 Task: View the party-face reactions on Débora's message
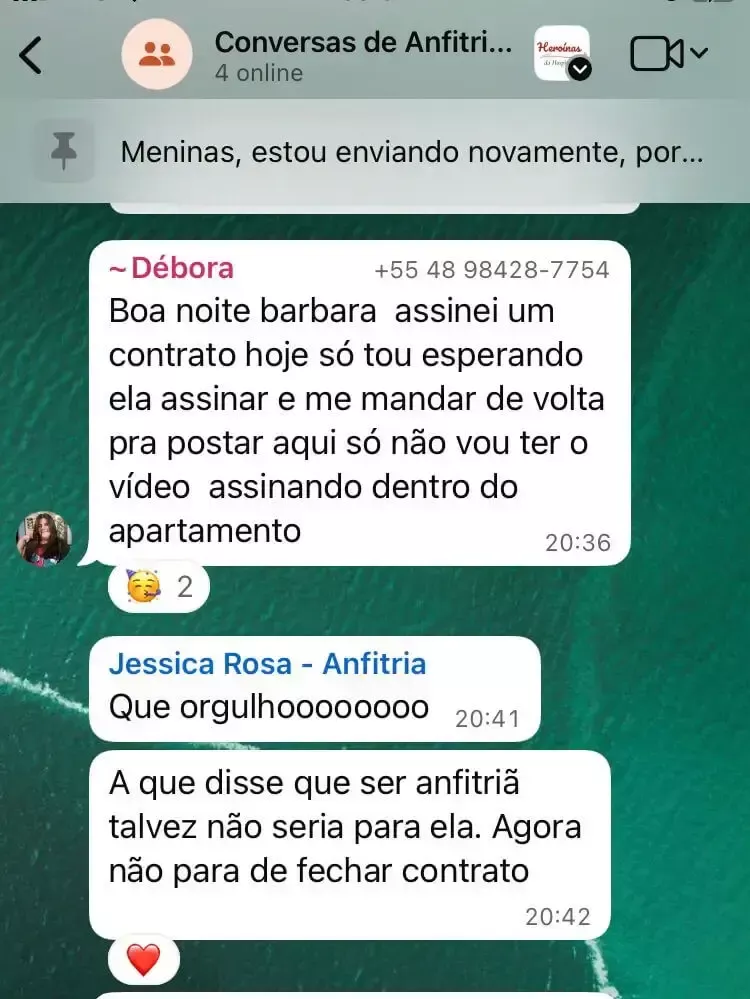(x=159, y=587)
